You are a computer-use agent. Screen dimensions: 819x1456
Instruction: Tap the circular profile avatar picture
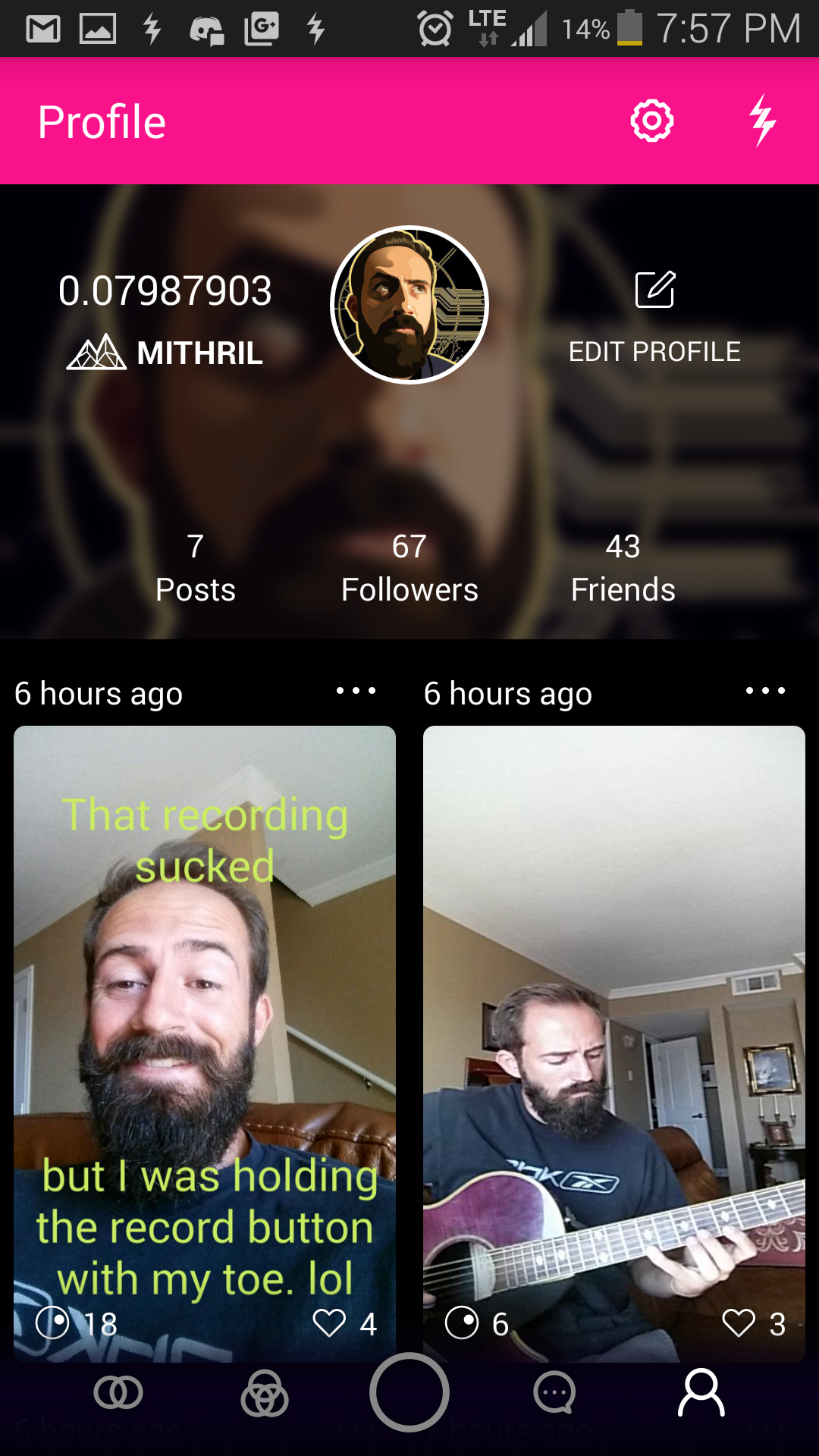[x=409, y=303]
